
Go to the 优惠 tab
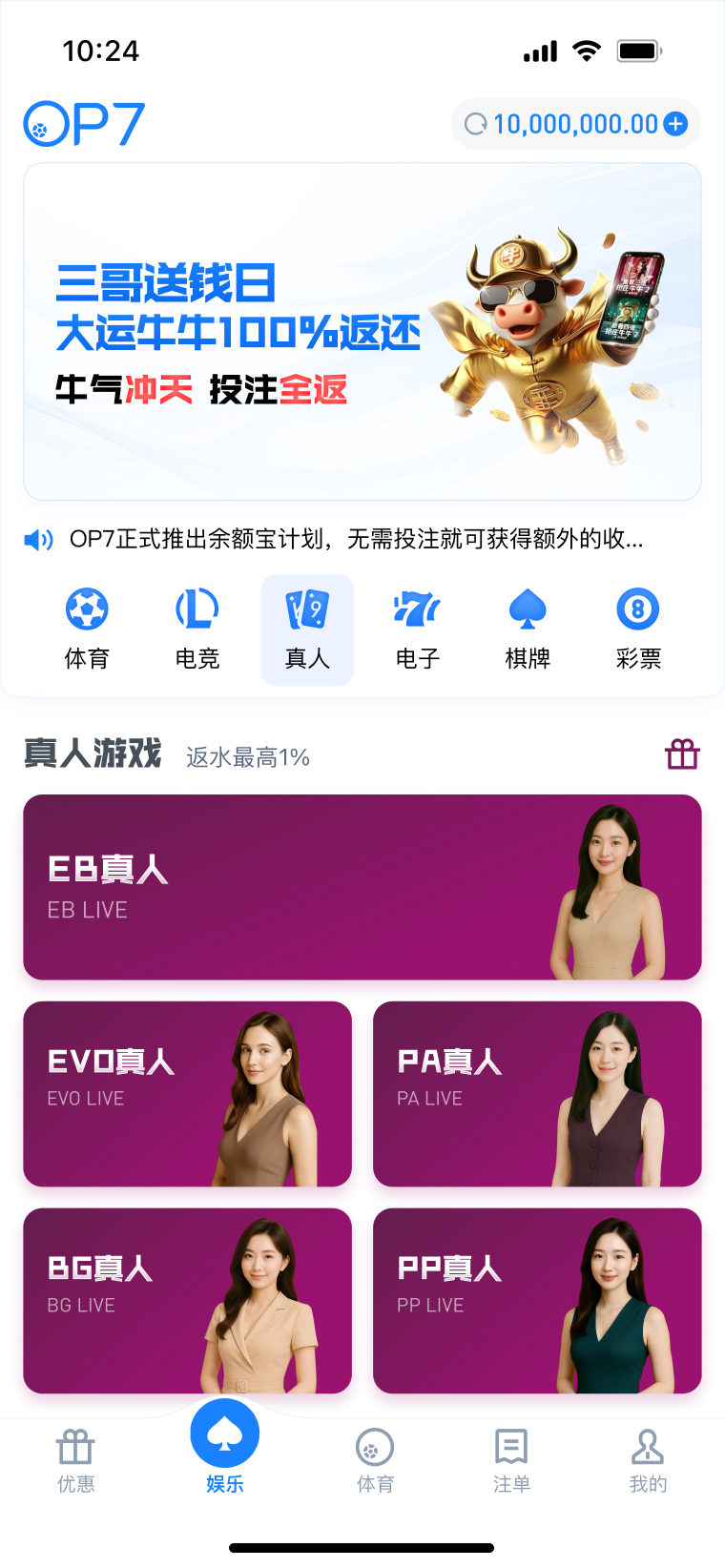click(x=76, y=1460)
